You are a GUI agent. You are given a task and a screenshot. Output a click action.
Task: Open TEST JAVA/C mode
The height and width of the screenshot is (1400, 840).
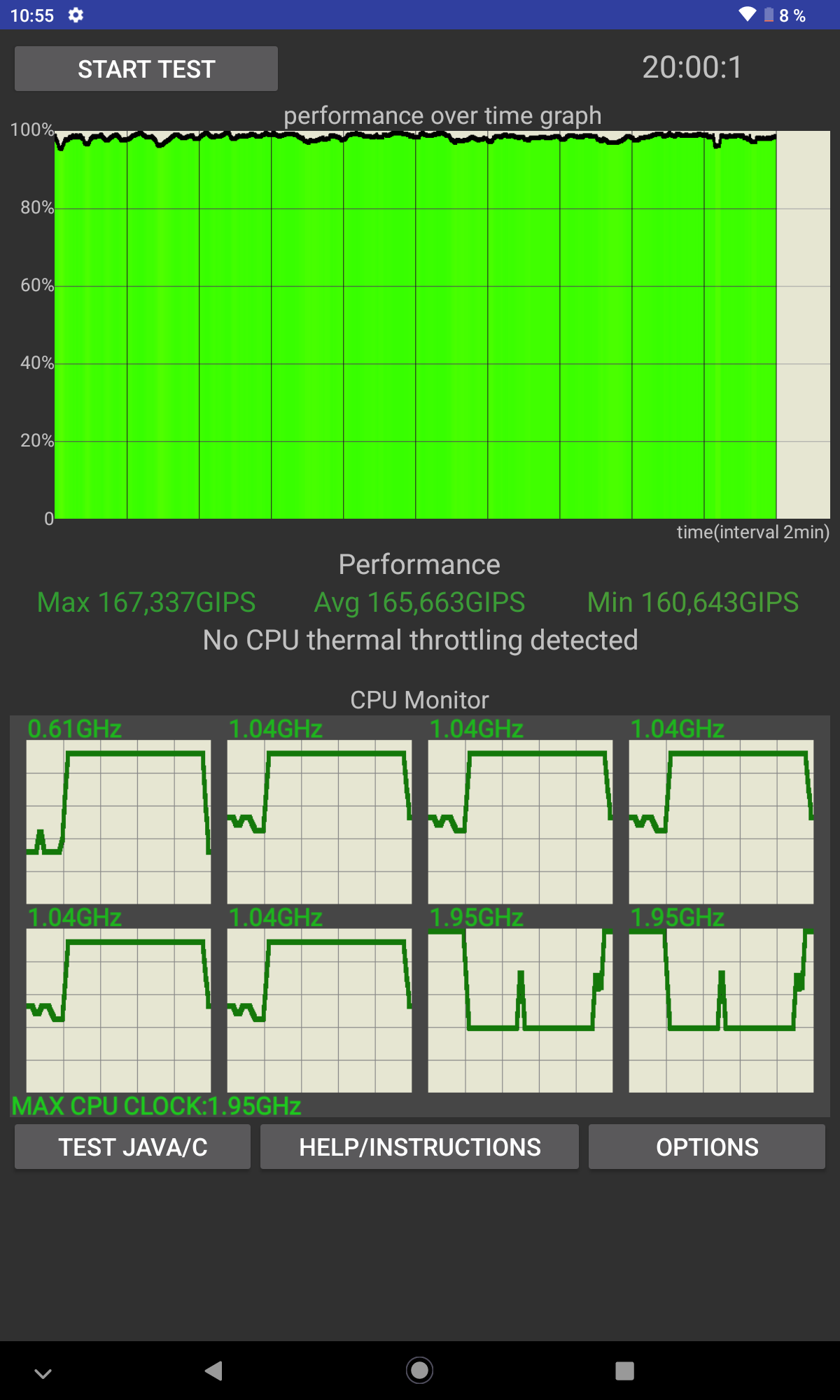pos(132,1147)
